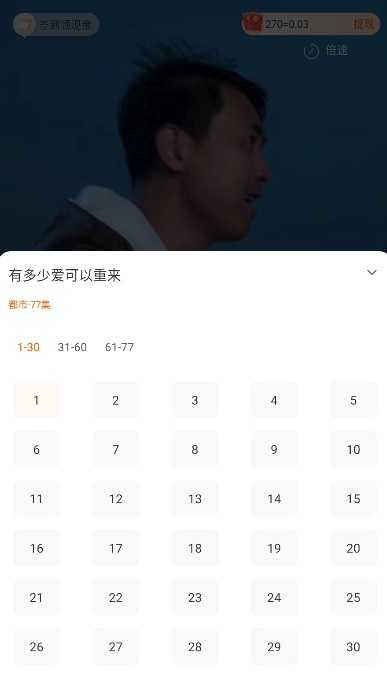This screenshot has width=387, height=675.
Task: Open episode 30
Action: 353,647
